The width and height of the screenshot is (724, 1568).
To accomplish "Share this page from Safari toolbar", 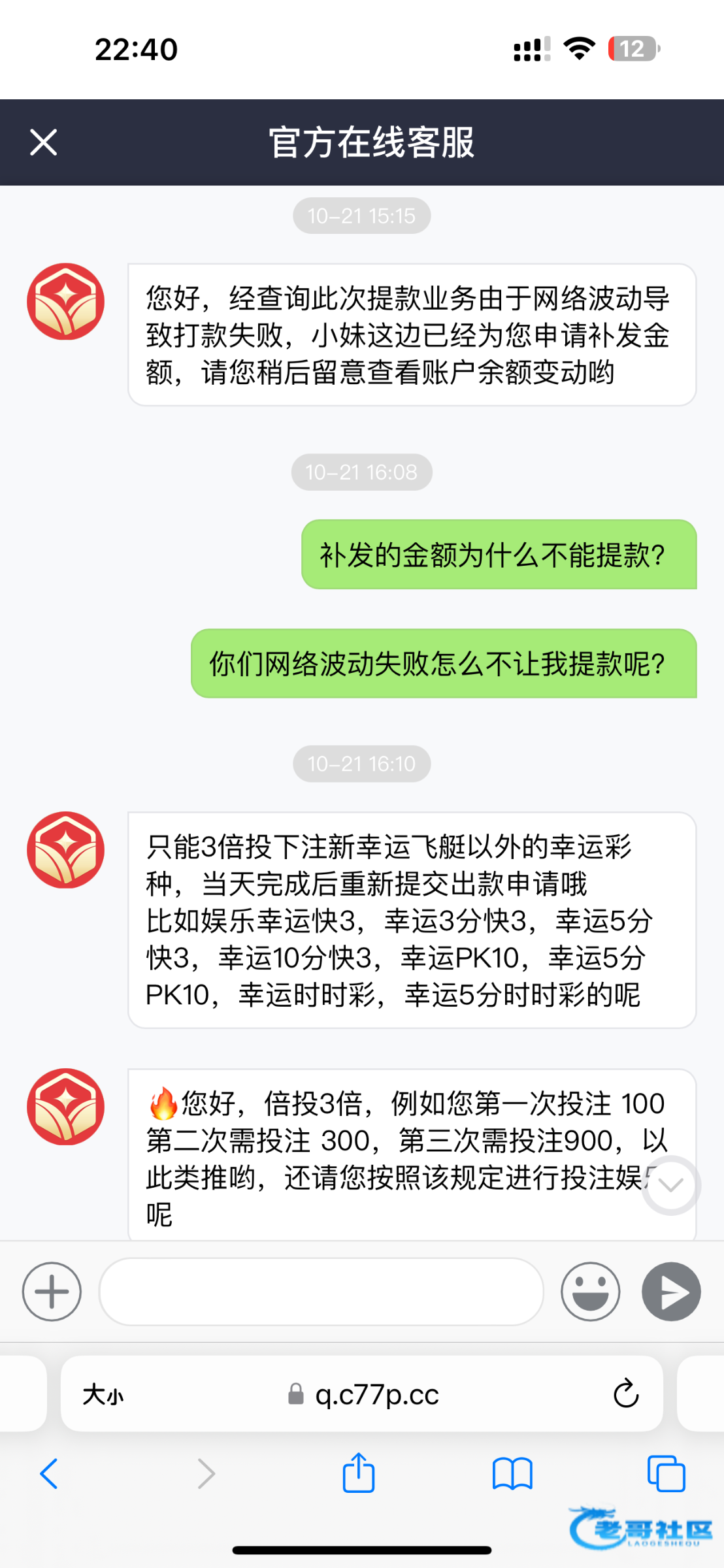I will pyautogui.click(x=358, y=1473).
